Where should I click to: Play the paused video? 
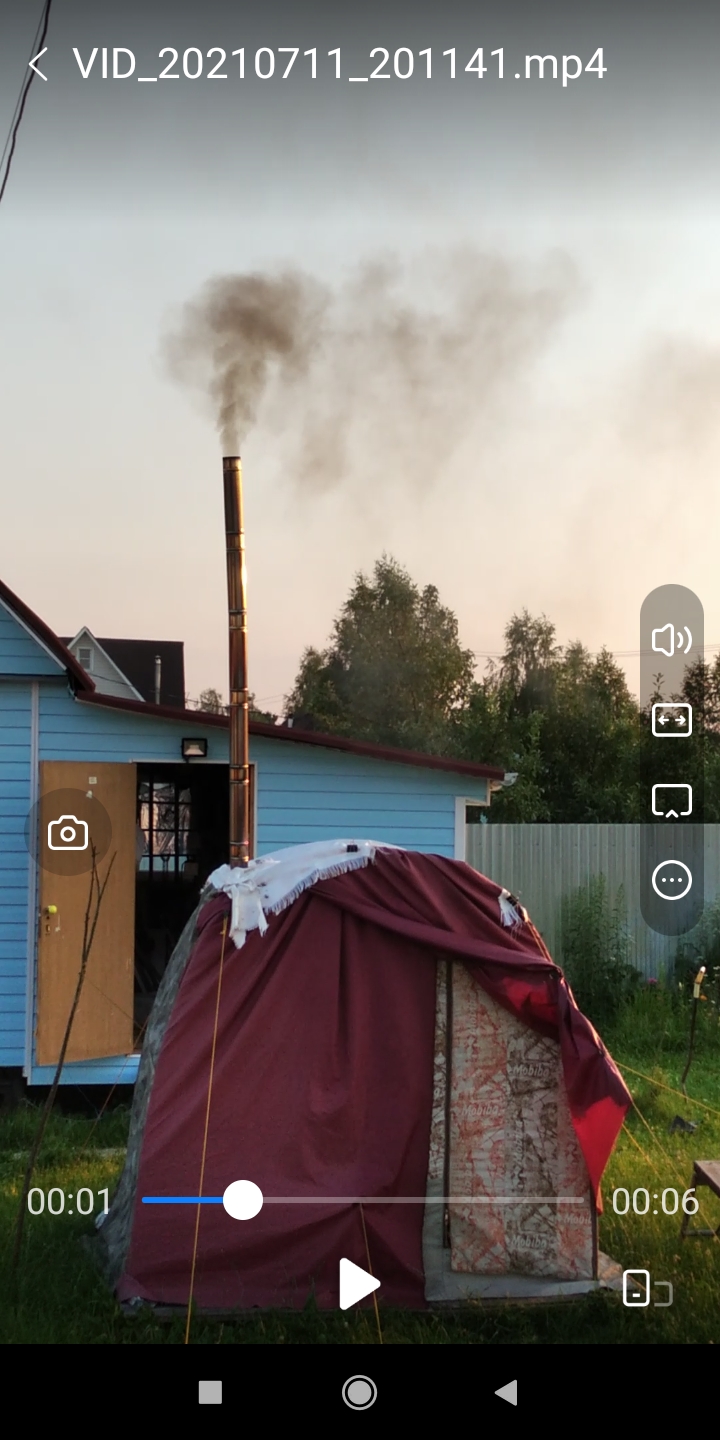point(358,1284)
